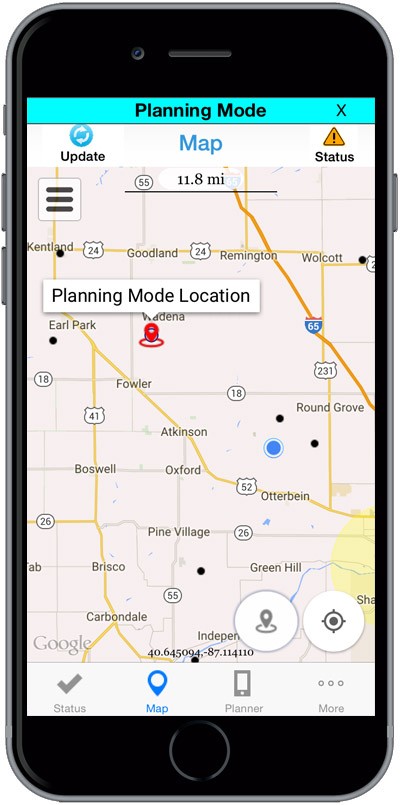Switch to the Planner tab
400x805 pixels.
click(243, 692)
